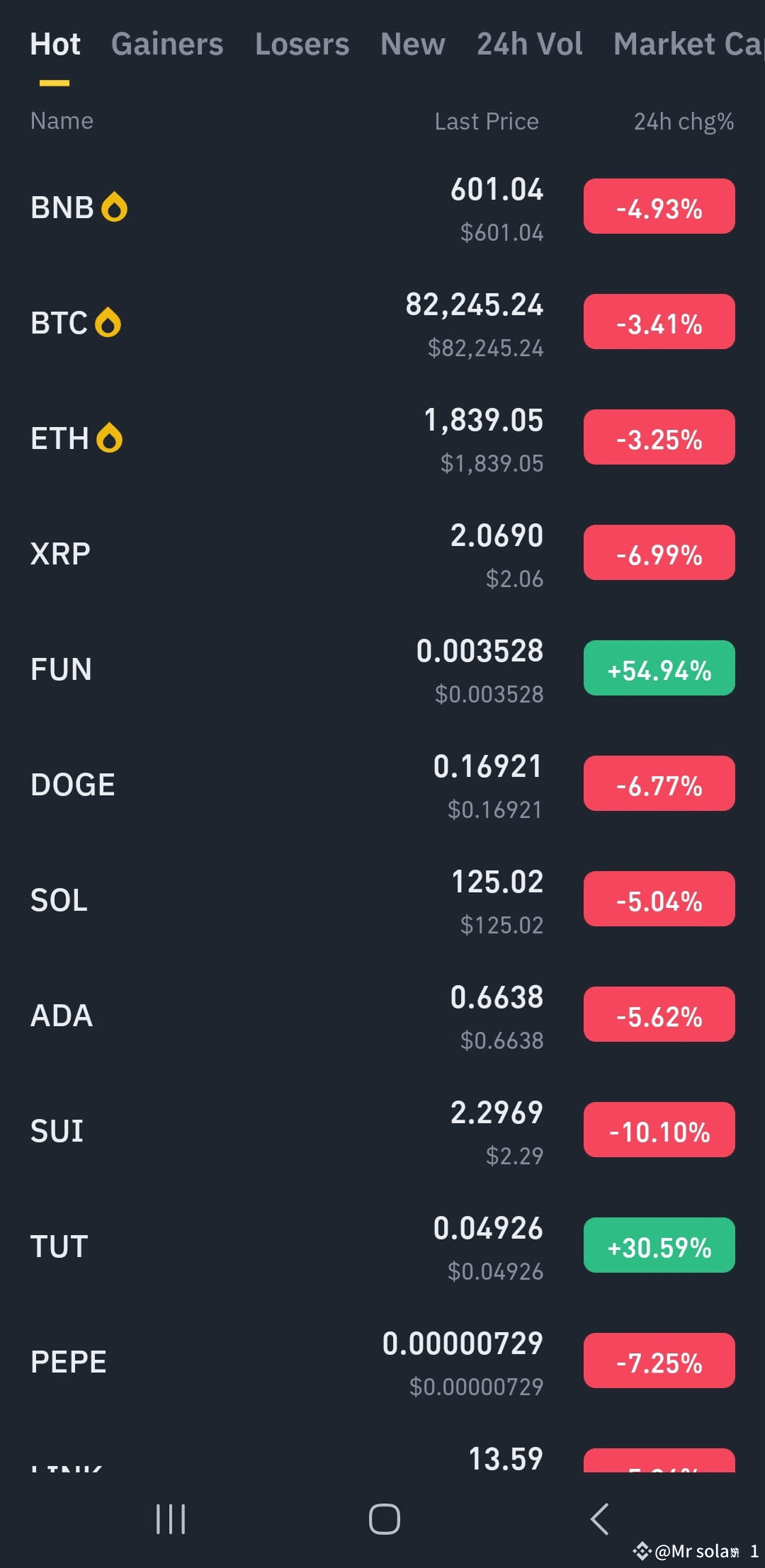Open the FUN coin row
This screenshot has height=1568, width=765.
coord(382,670)
